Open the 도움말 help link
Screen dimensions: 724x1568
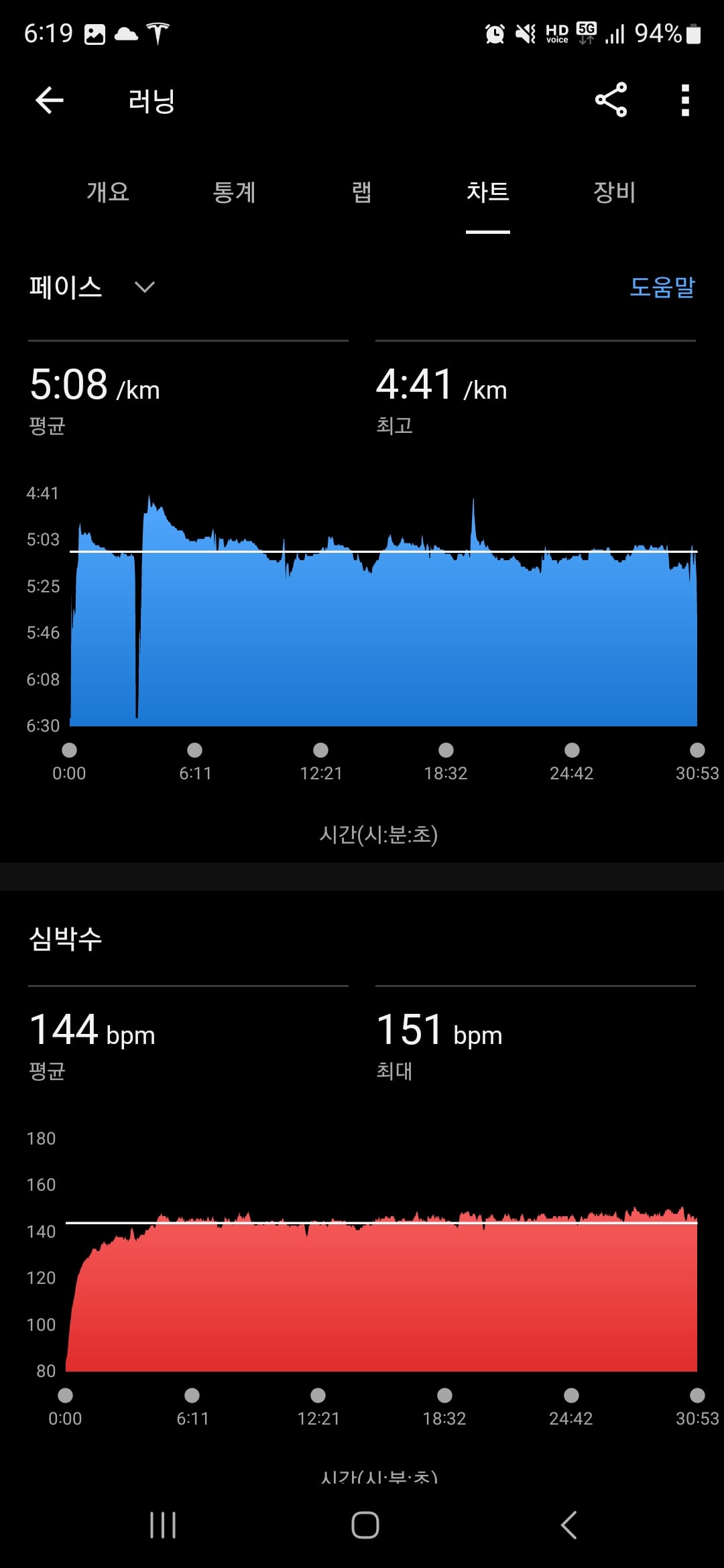662,287
